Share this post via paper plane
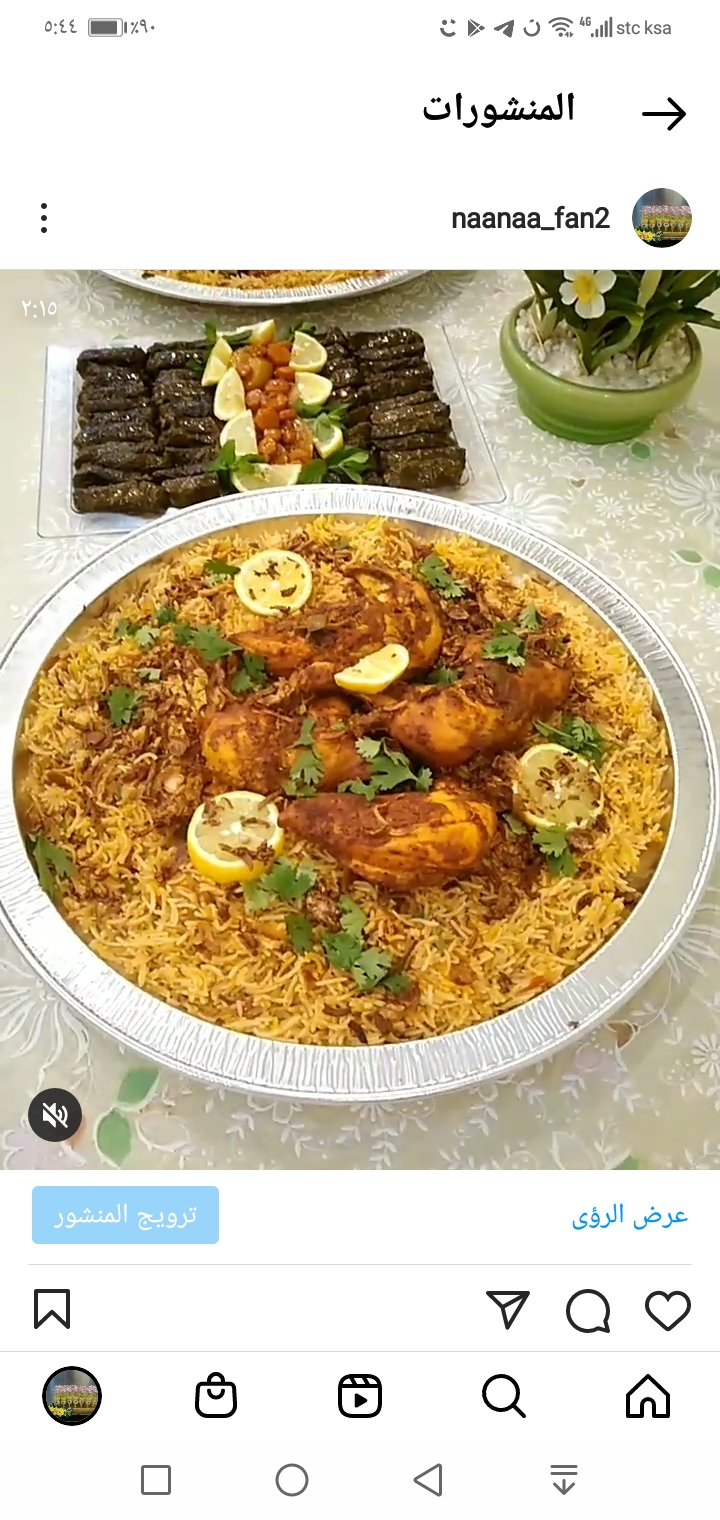The height and width of the screenshot is (1520, 720). tap(508, 1310)
